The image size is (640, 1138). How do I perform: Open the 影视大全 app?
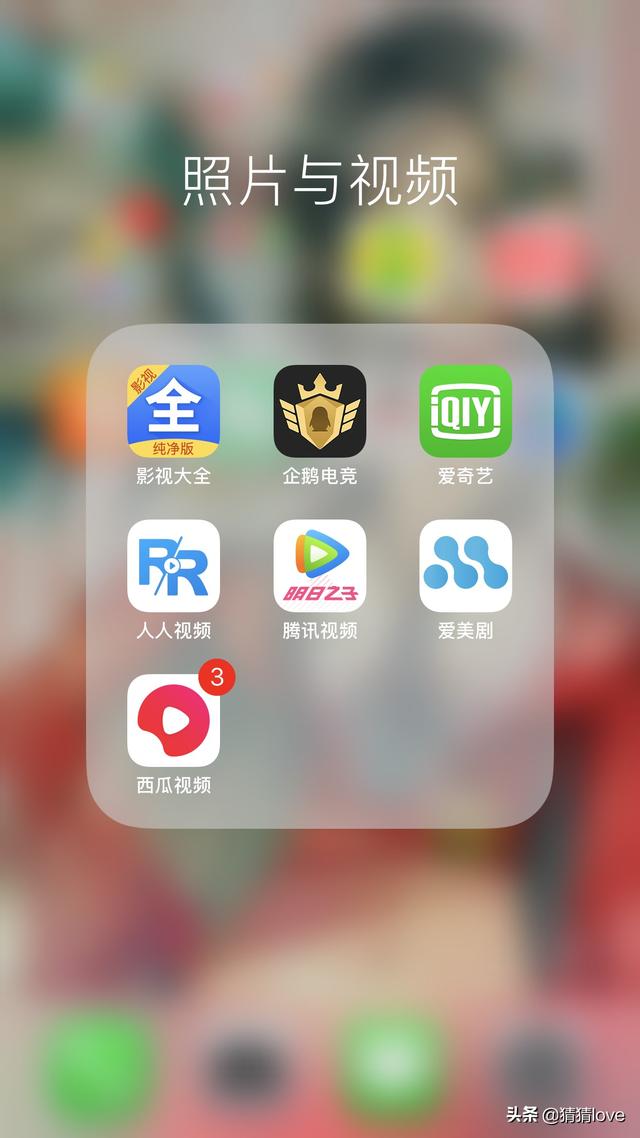coord(173,411)
